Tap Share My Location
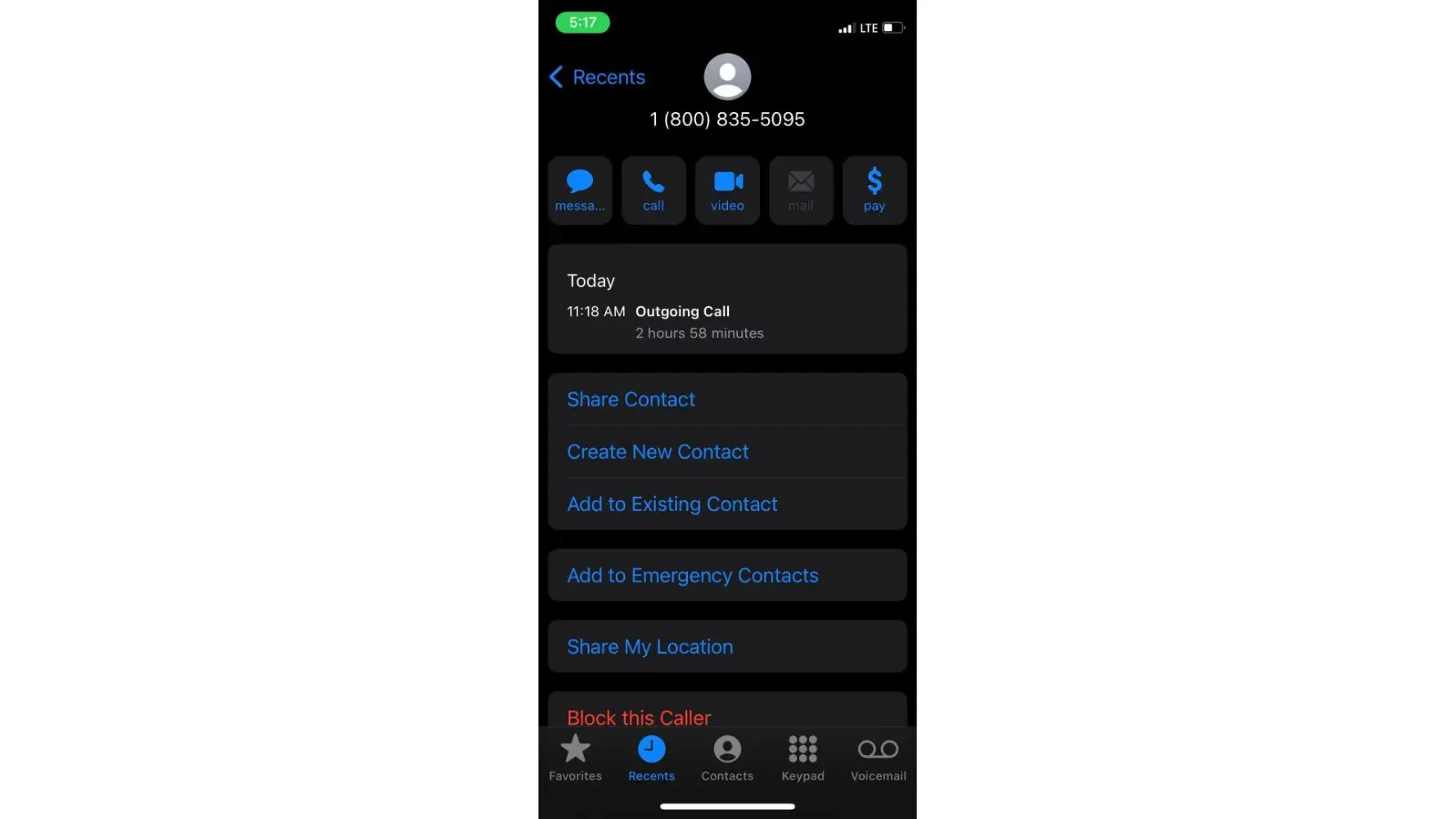The height and width of the screenshot is (819, 1456). pos(650,647)
